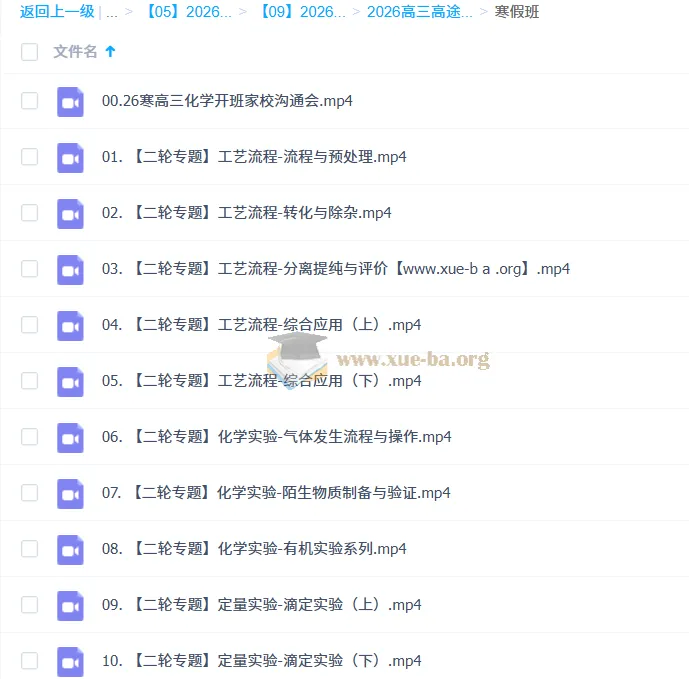This screenshot has width=689, height=679.
Task: Open 07.化学实验-陌生物质制备与验证.mp4
Action: point(276,493)
